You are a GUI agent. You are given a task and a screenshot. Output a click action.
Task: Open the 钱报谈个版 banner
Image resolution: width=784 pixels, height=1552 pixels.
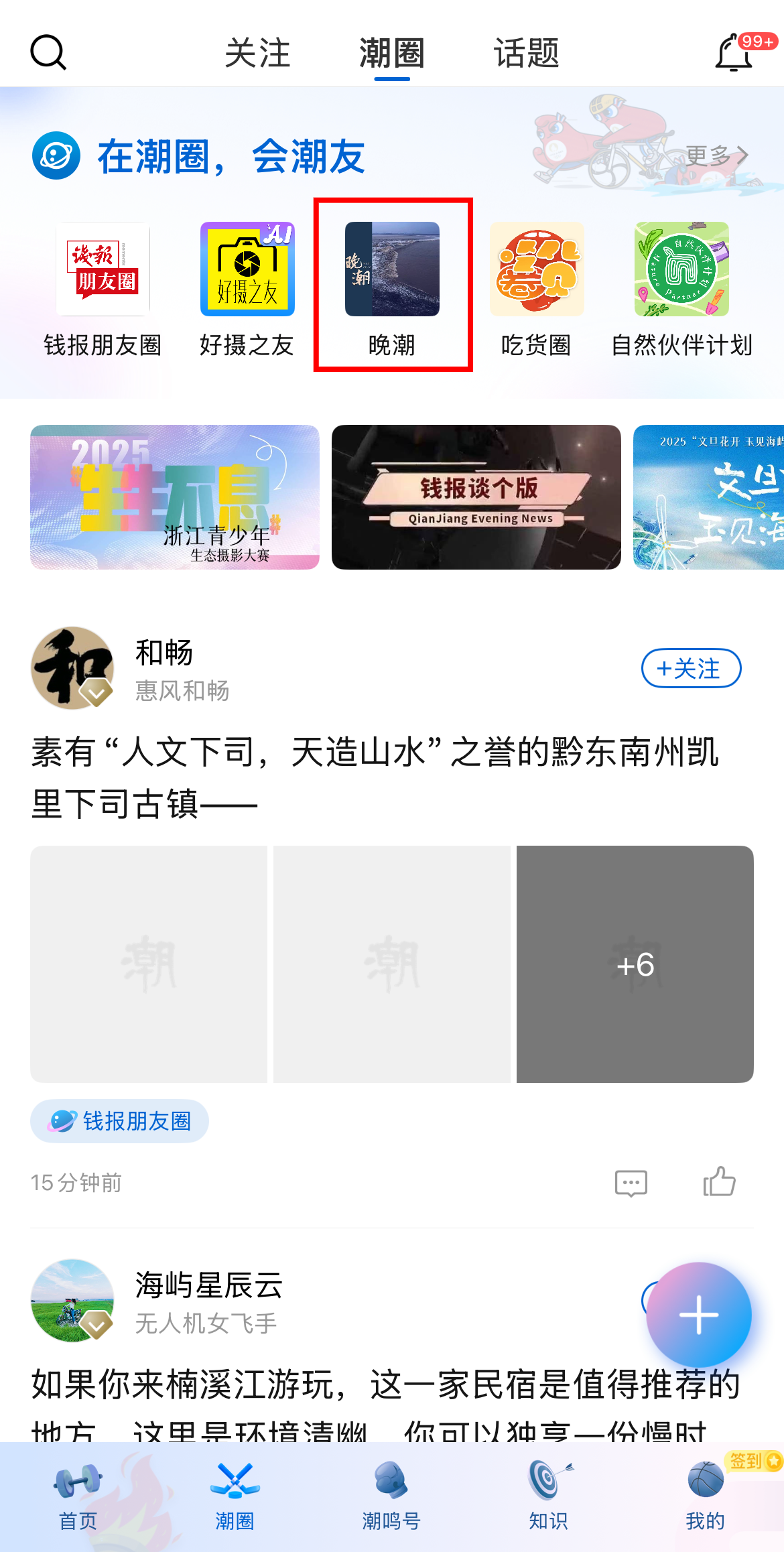click(x=476, y=497)
